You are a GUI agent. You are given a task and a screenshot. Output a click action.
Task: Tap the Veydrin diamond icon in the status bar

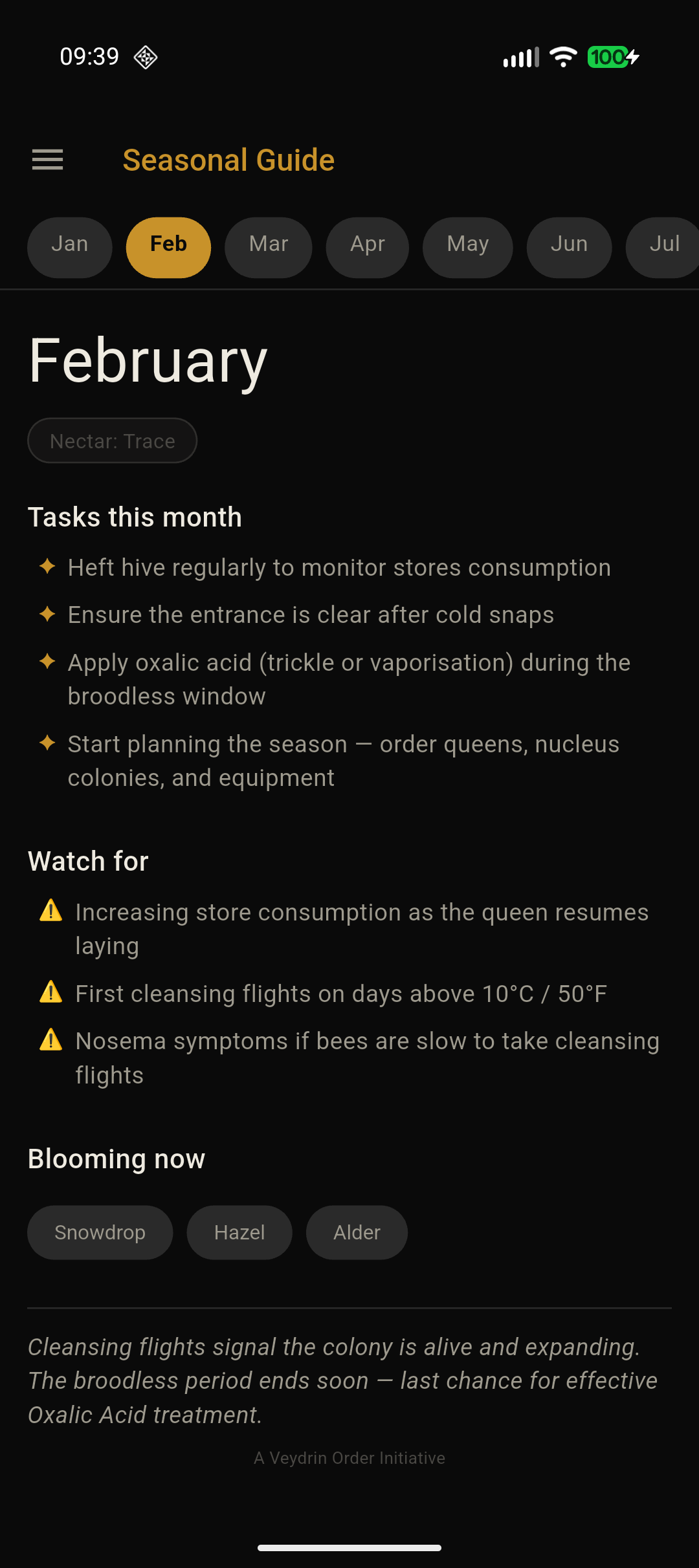(145, 58)
